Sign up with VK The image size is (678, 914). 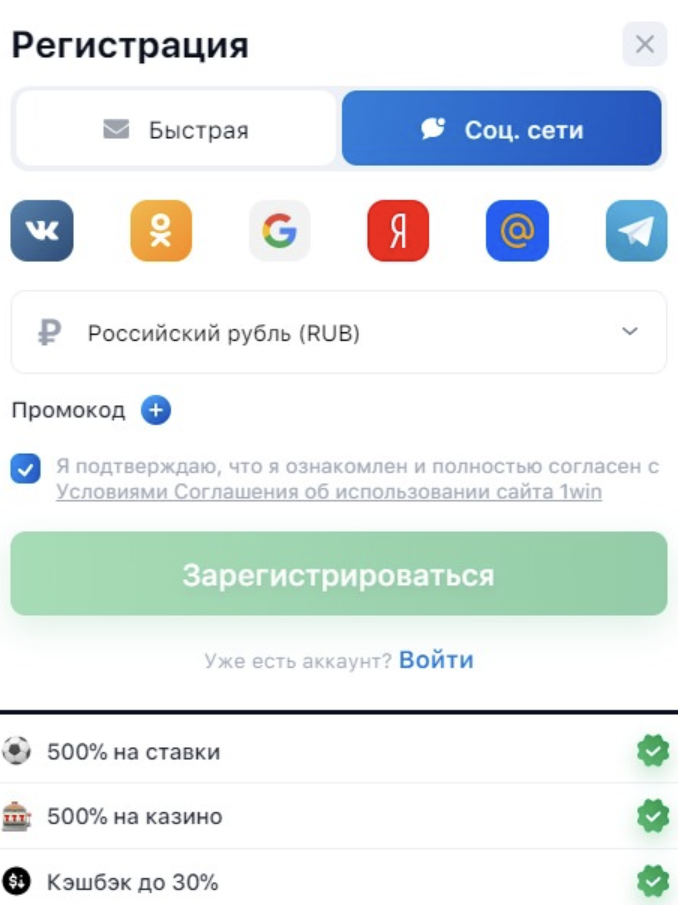pyautogui.click(x=42, y=231)
